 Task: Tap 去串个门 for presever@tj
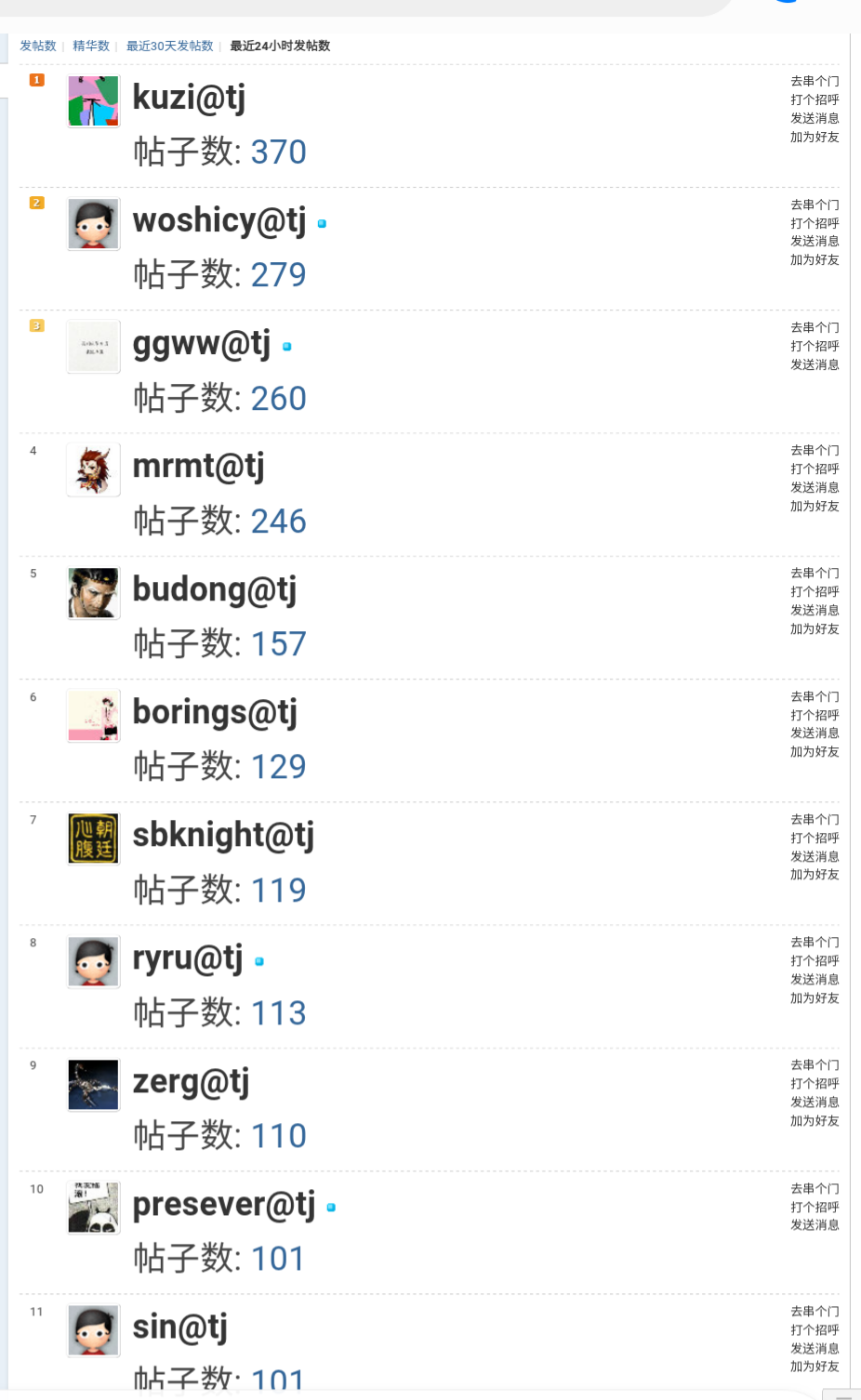point(815,1189)
